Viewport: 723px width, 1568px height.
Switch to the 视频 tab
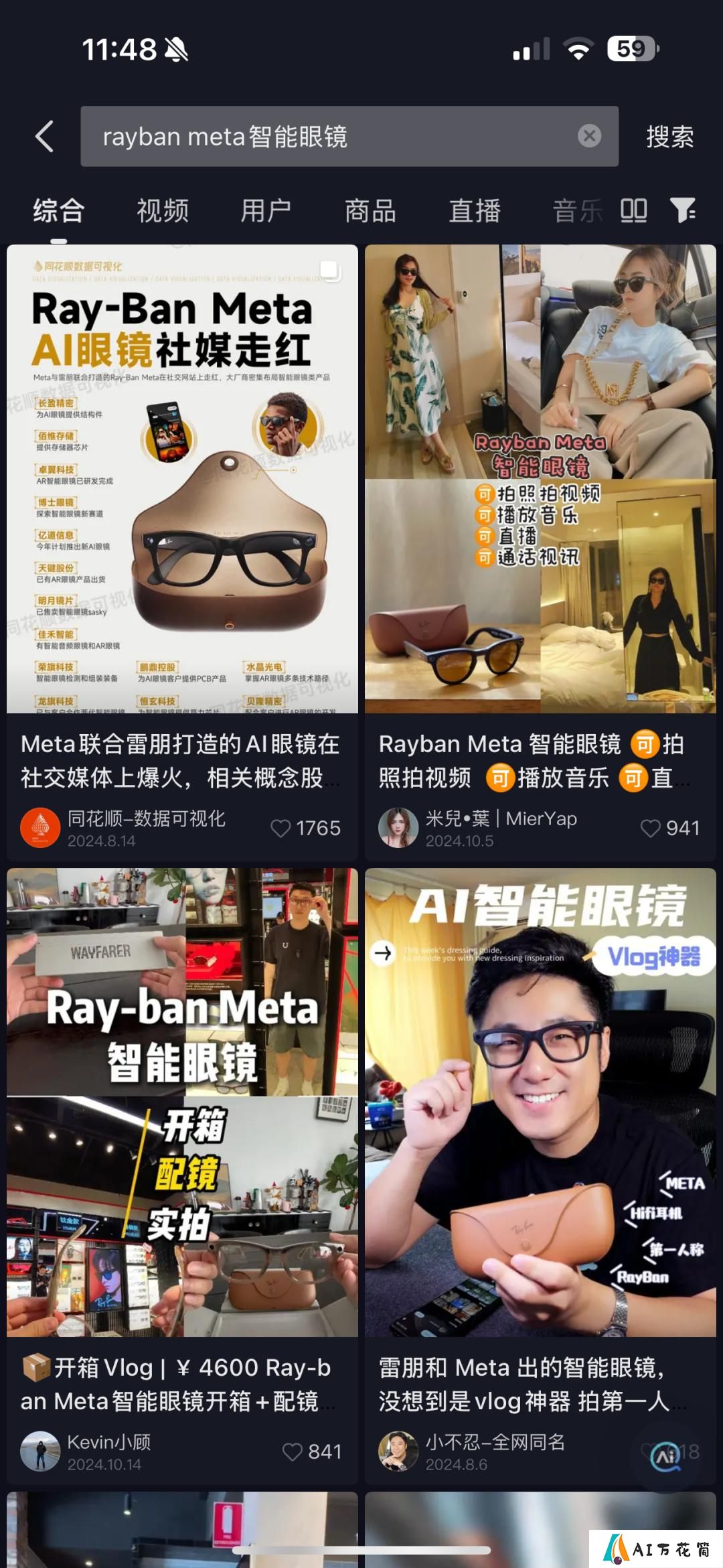pyautogui.click(x=163, y=210)
